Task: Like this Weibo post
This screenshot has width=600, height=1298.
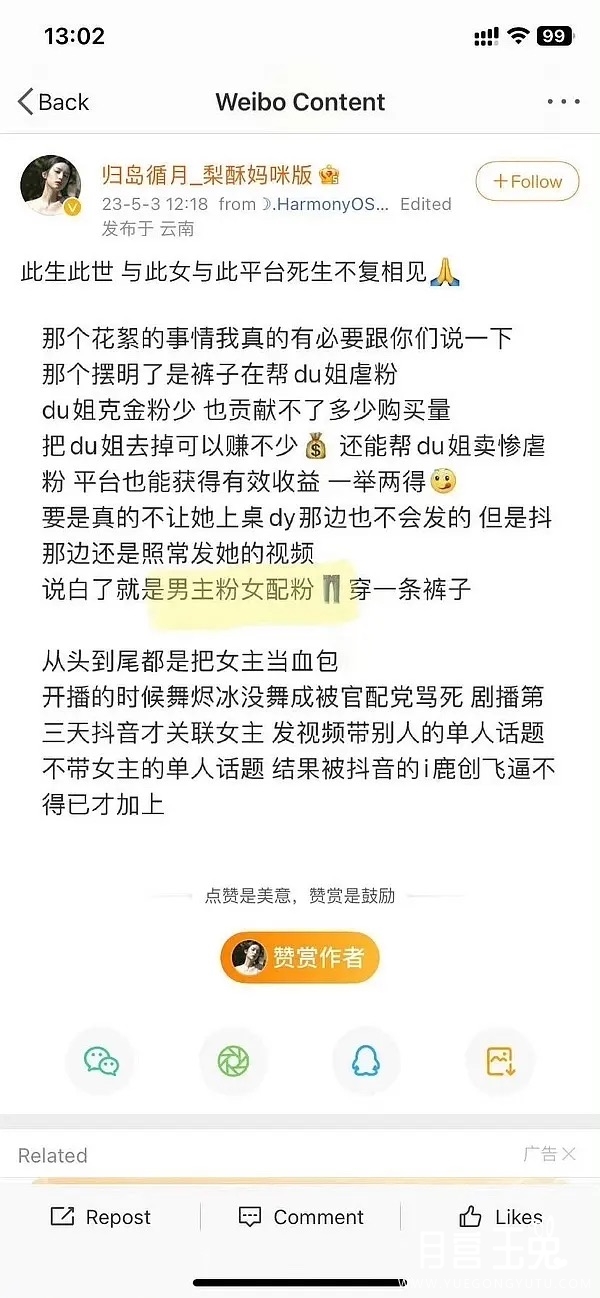Action: [500, 1217]
